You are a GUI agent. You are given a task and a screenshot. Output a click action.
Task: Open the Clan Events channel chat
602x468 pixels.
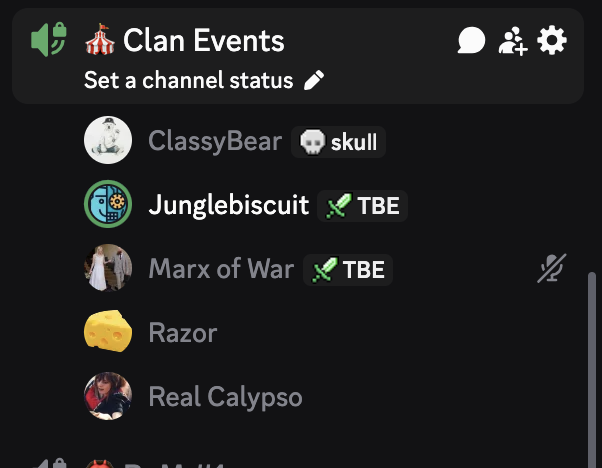(x=471, y=40)
